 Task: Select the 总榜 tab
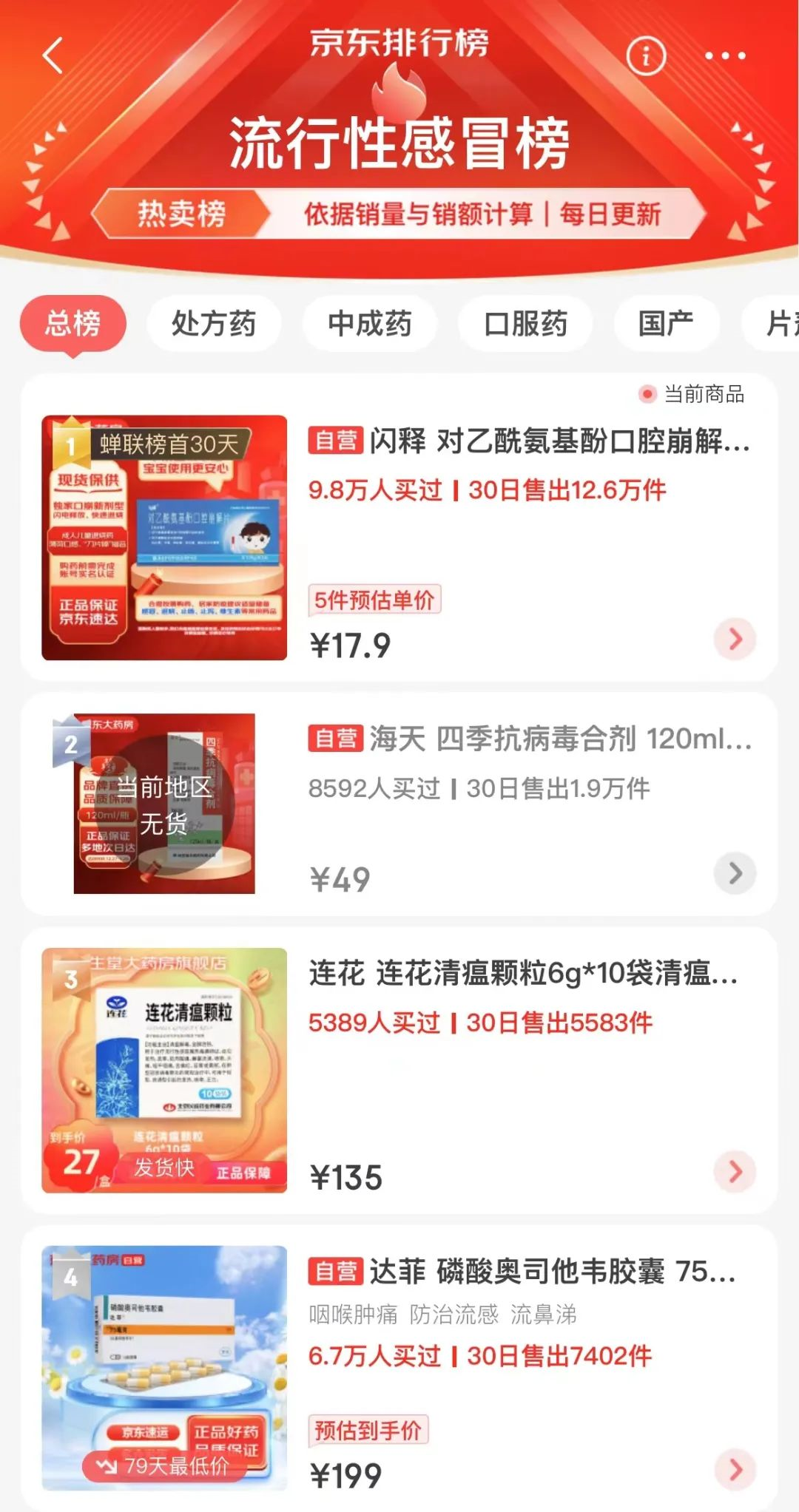pos(73,323)
